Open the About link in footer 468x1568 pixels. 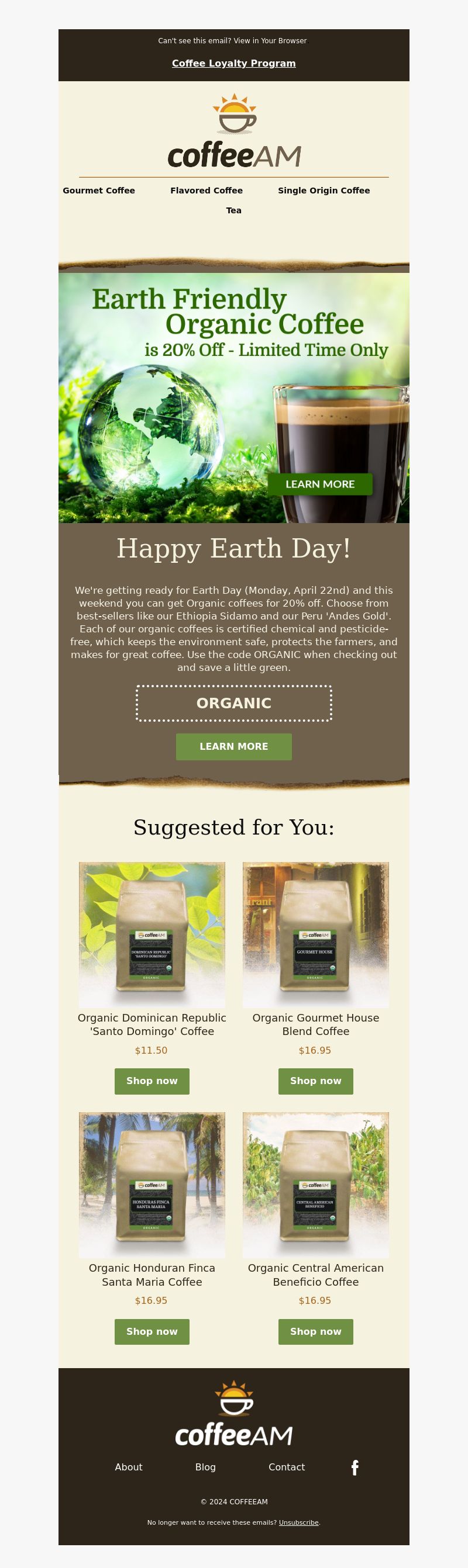(129, 1467)
